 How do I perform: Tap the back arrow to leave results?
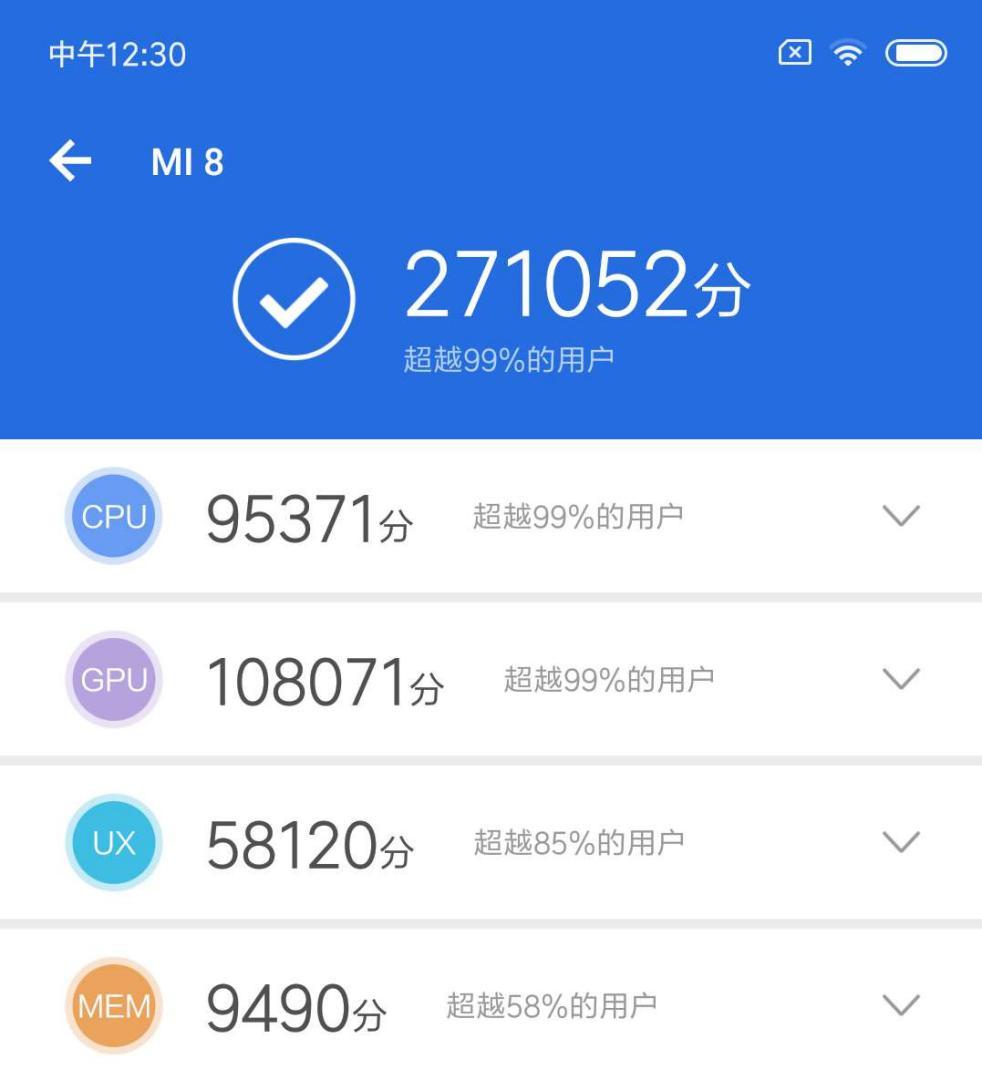point(70,160)
